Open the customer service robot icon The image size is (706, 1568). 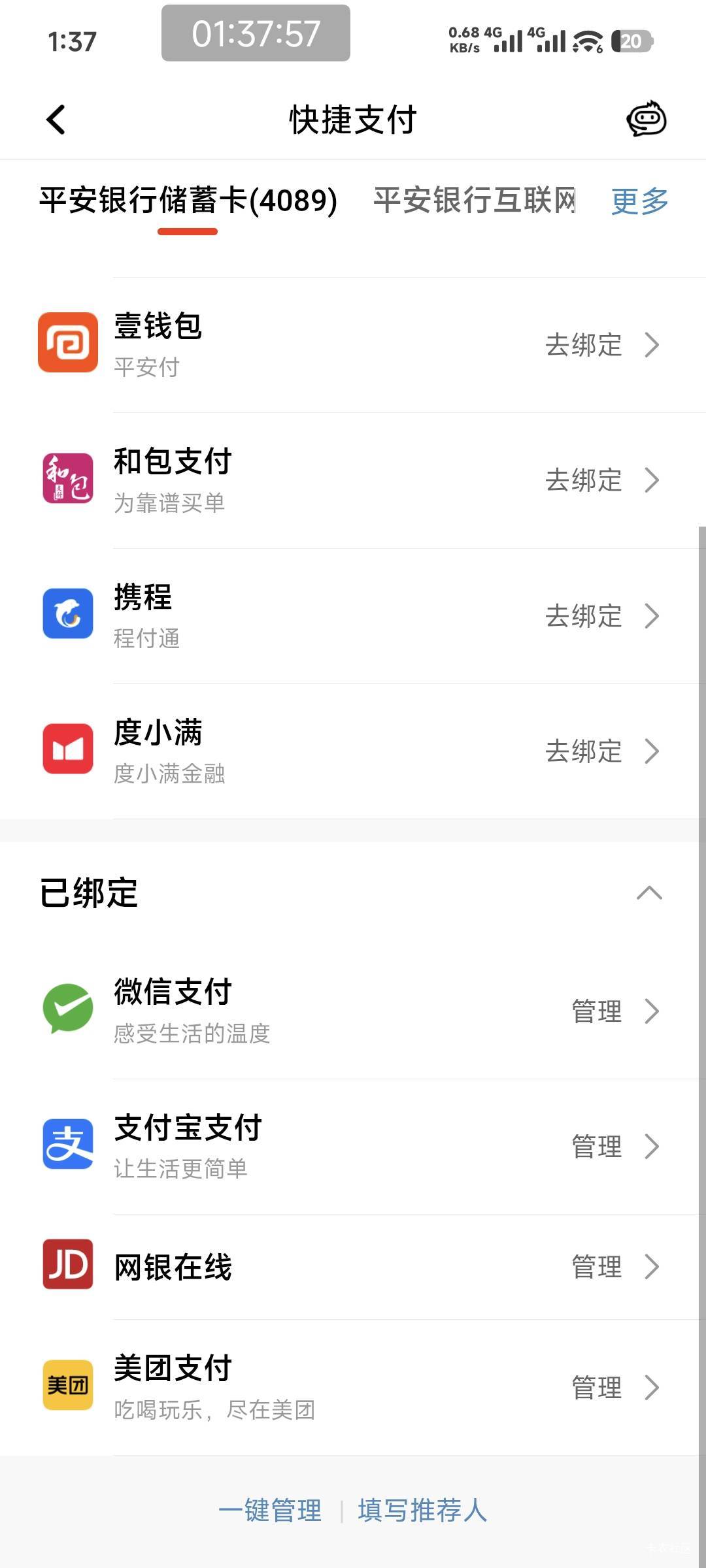pyautogui.click(x=646, y=120)
